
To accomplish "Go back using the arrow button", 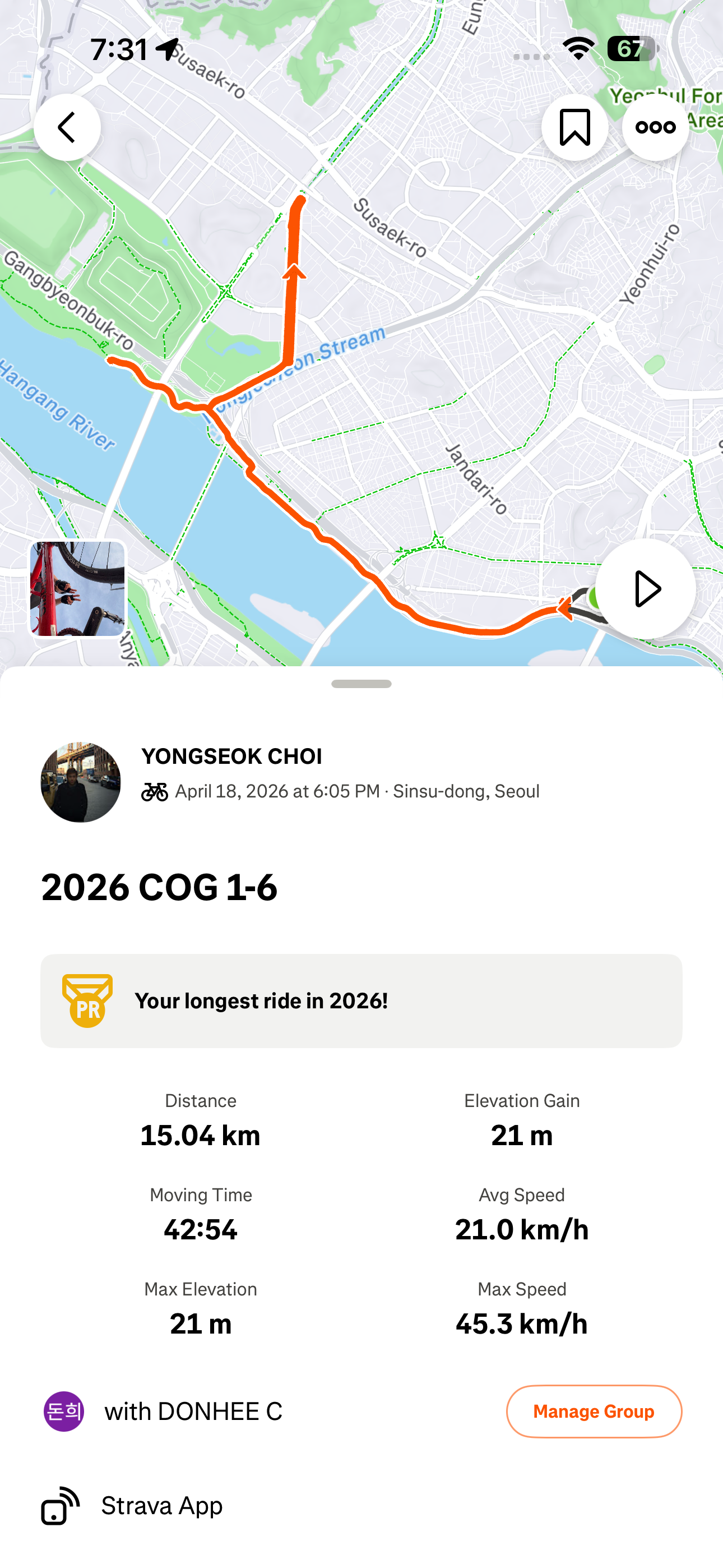I will [x=67, y=127].
